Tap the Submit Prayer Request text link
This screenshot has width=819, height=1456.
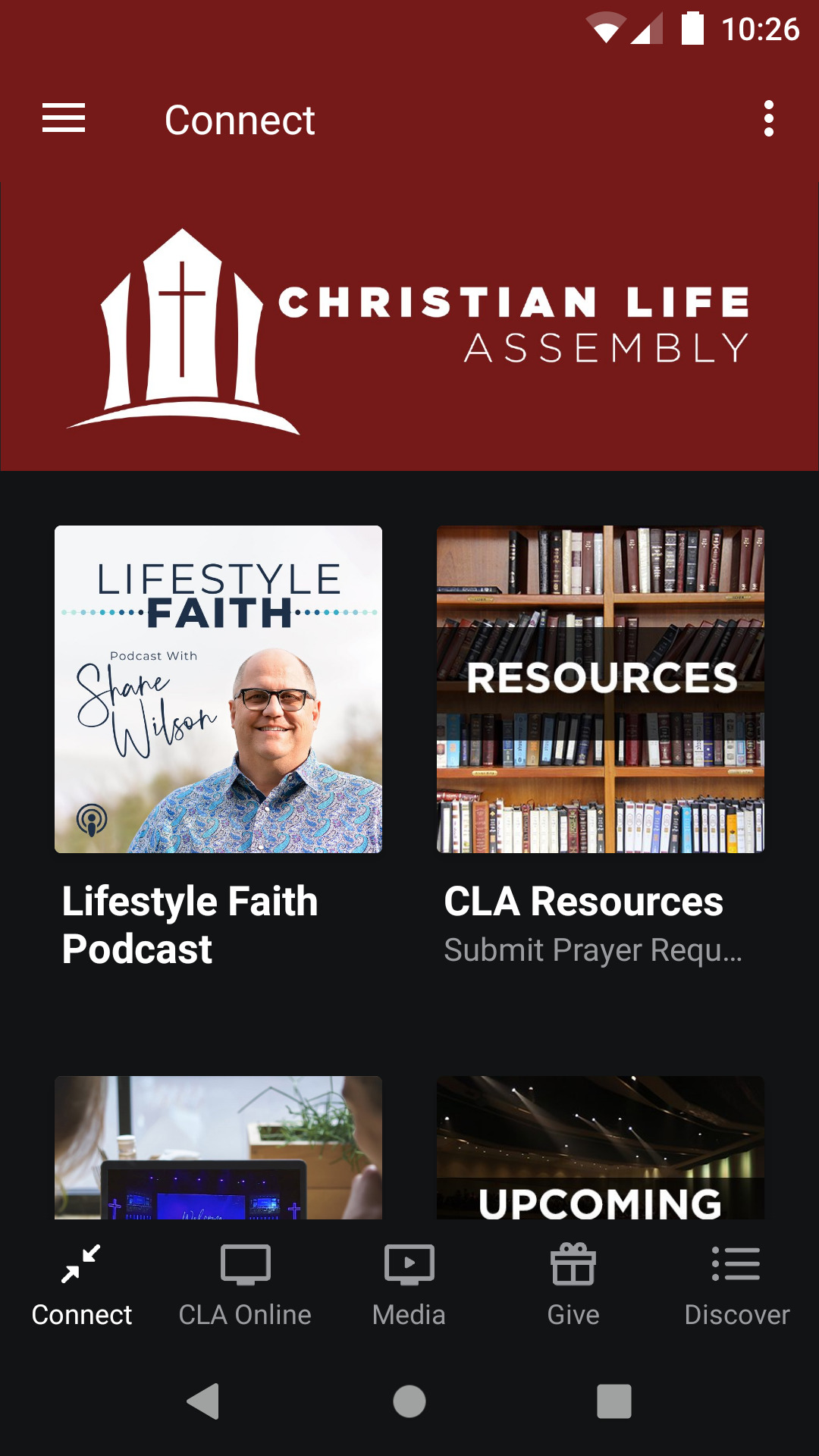click(x=593, y=950)
